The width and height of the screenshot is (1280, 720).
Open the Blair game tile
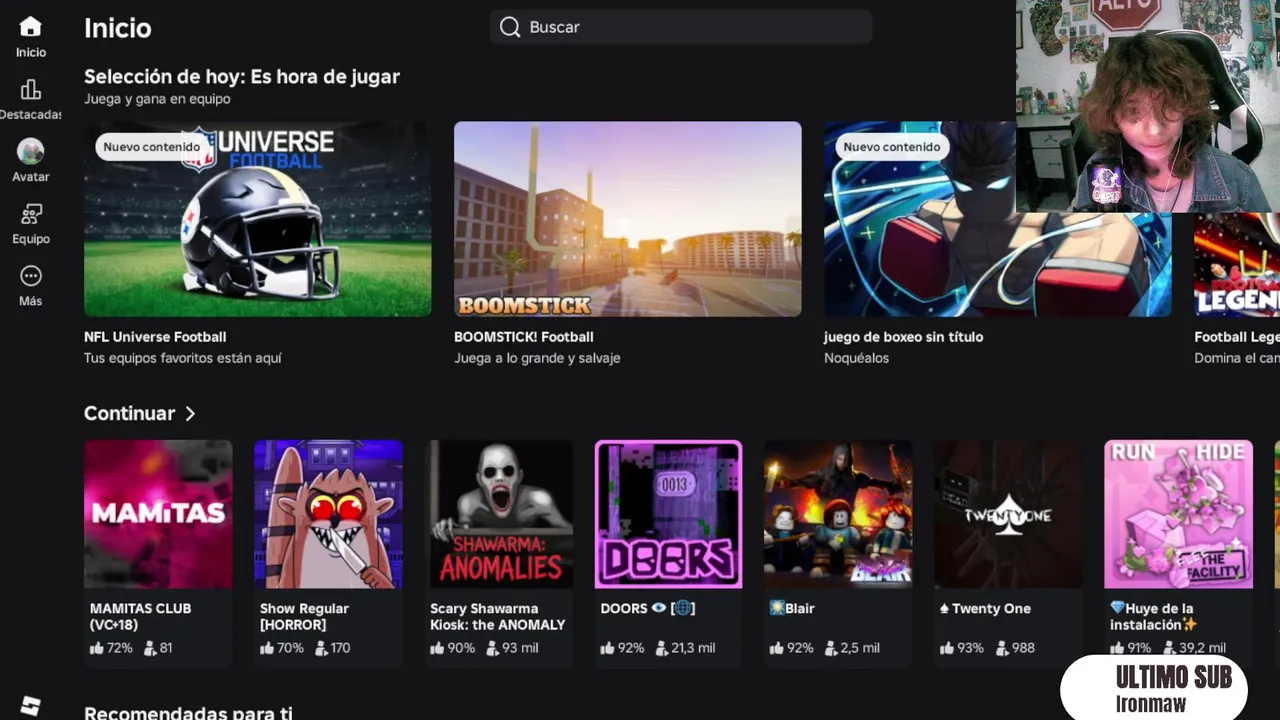point(838,514)
